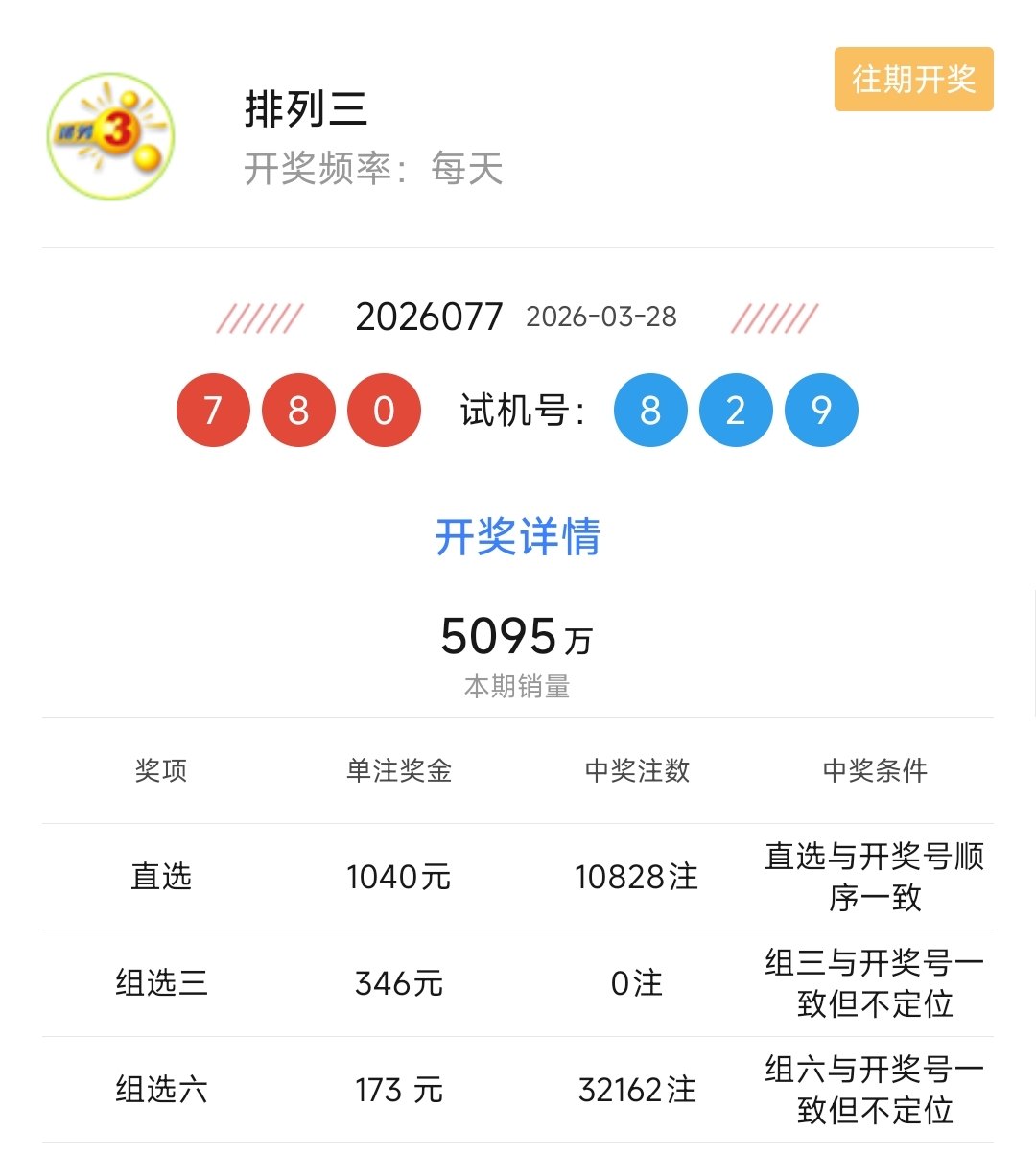Select the red winning number ball 0
The image size is (1036, 1154).
(382, 410)
